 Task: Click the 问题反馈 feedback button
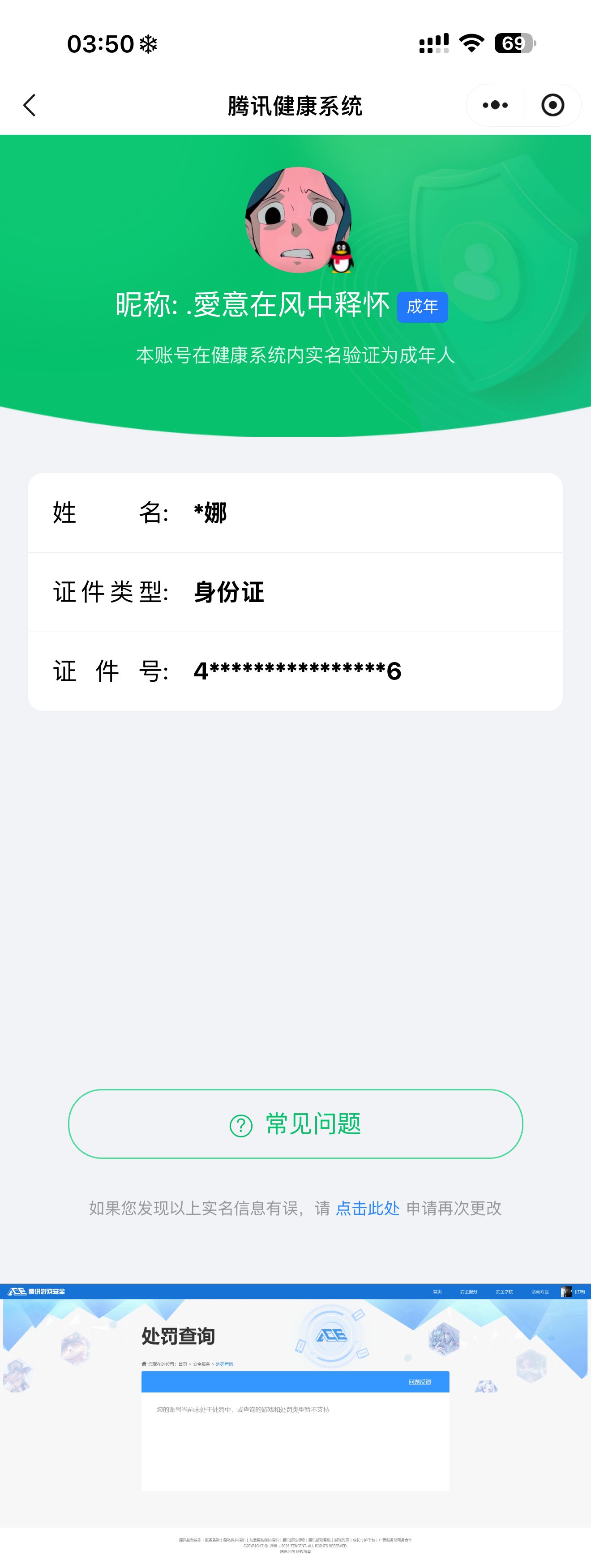pyautogui.click(x=420, y=1381)
